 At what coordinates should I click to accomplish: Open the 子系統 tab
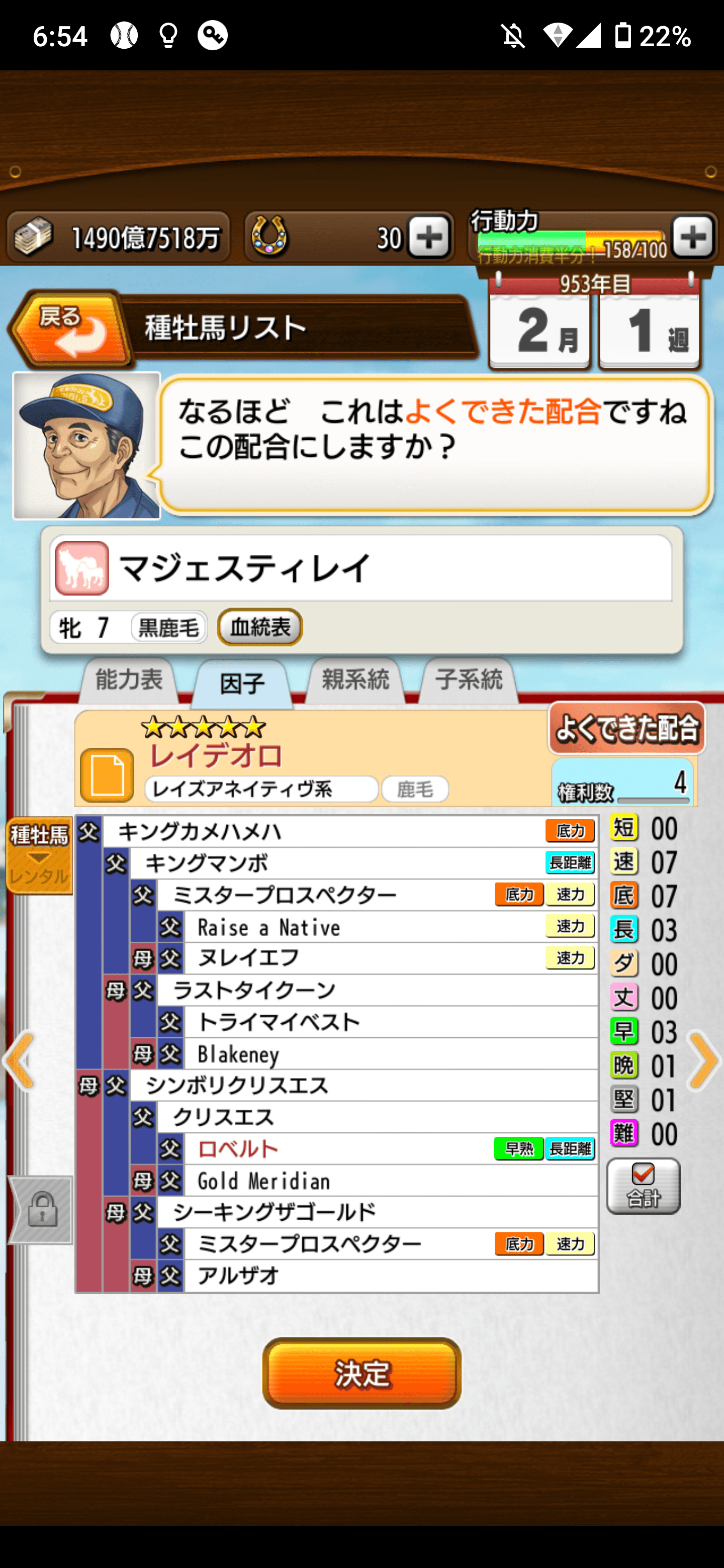point(468,680)
